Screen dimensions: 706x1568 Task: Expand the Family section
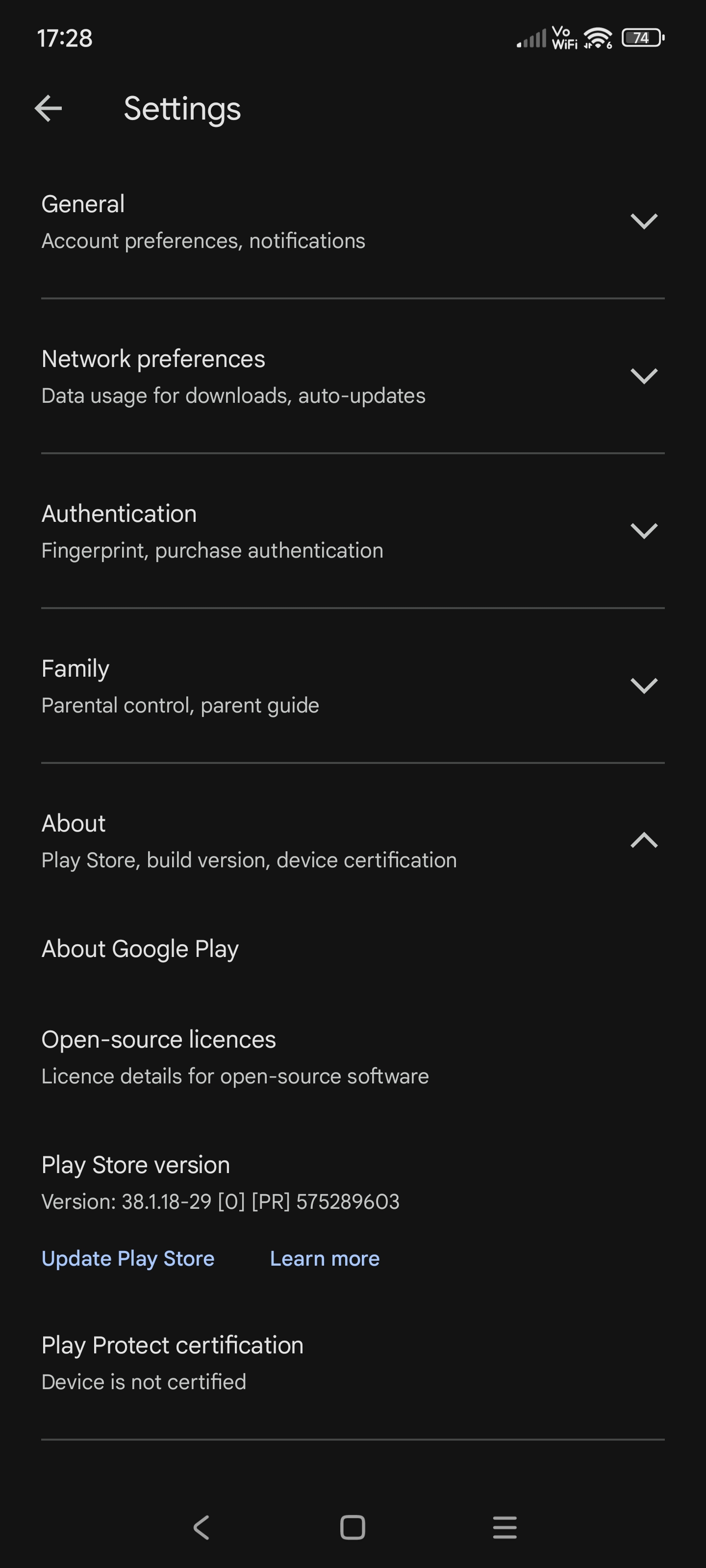point(353,686)
